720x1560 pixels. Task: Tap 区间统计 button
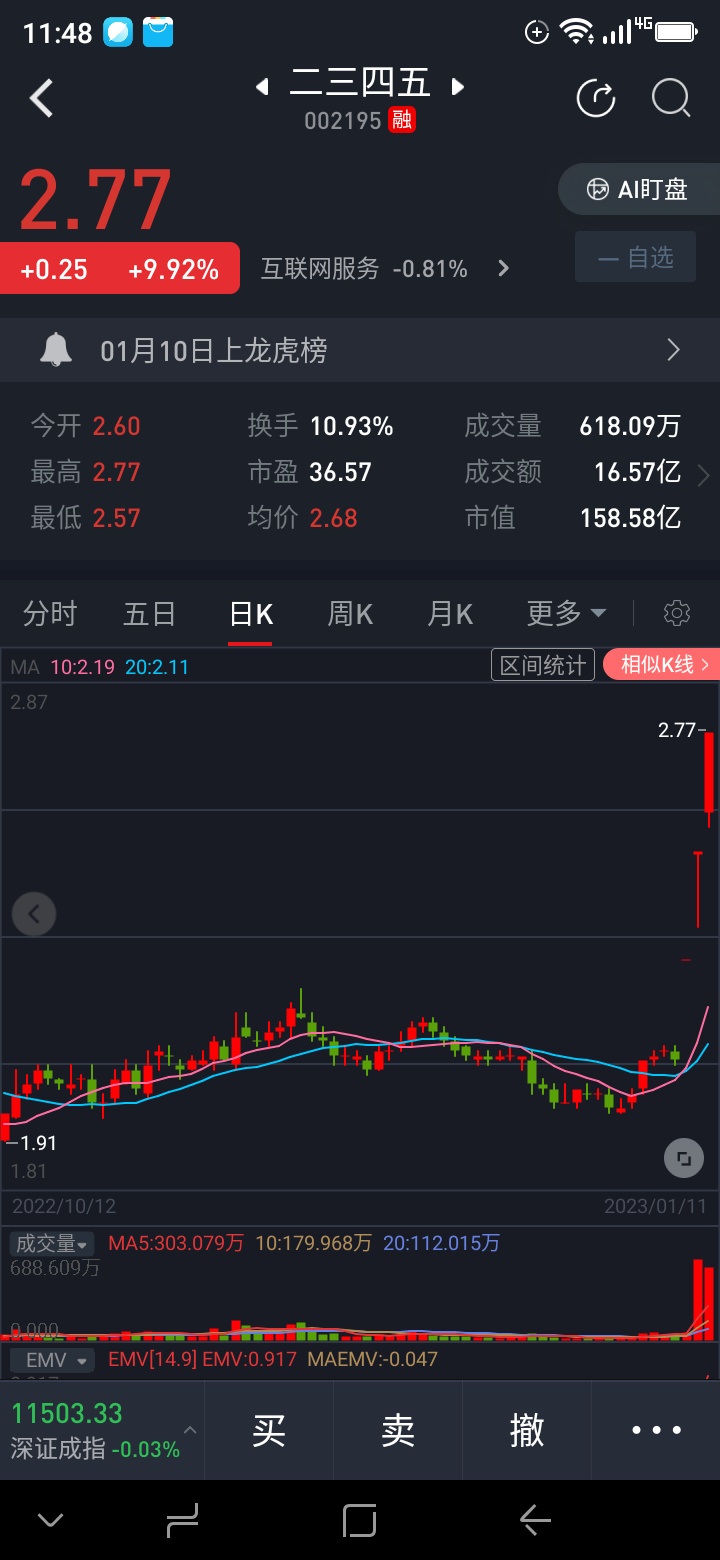pyautogui.click(x=543, y=665)
